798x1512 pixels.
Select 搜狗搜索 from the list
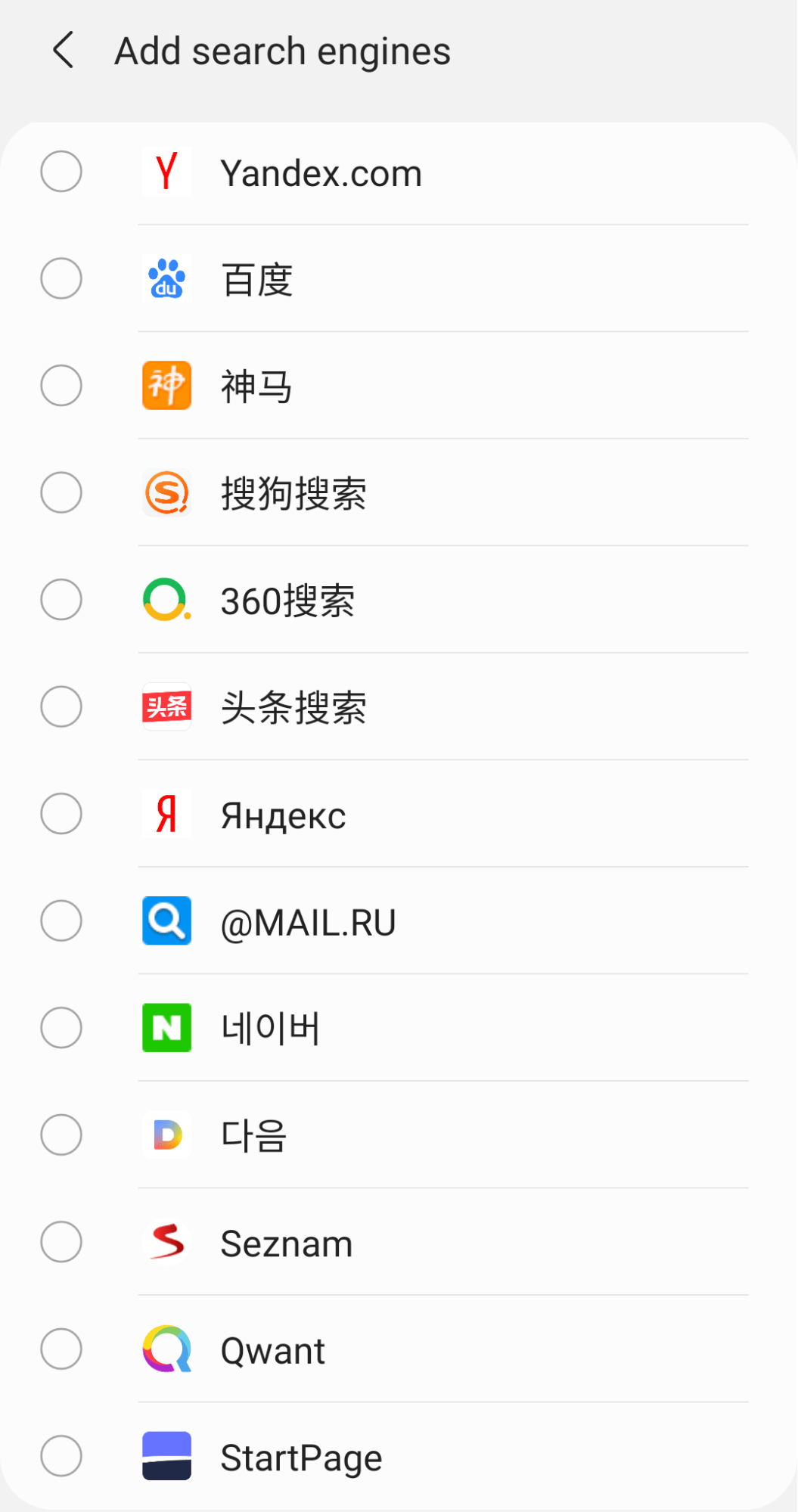61,492
